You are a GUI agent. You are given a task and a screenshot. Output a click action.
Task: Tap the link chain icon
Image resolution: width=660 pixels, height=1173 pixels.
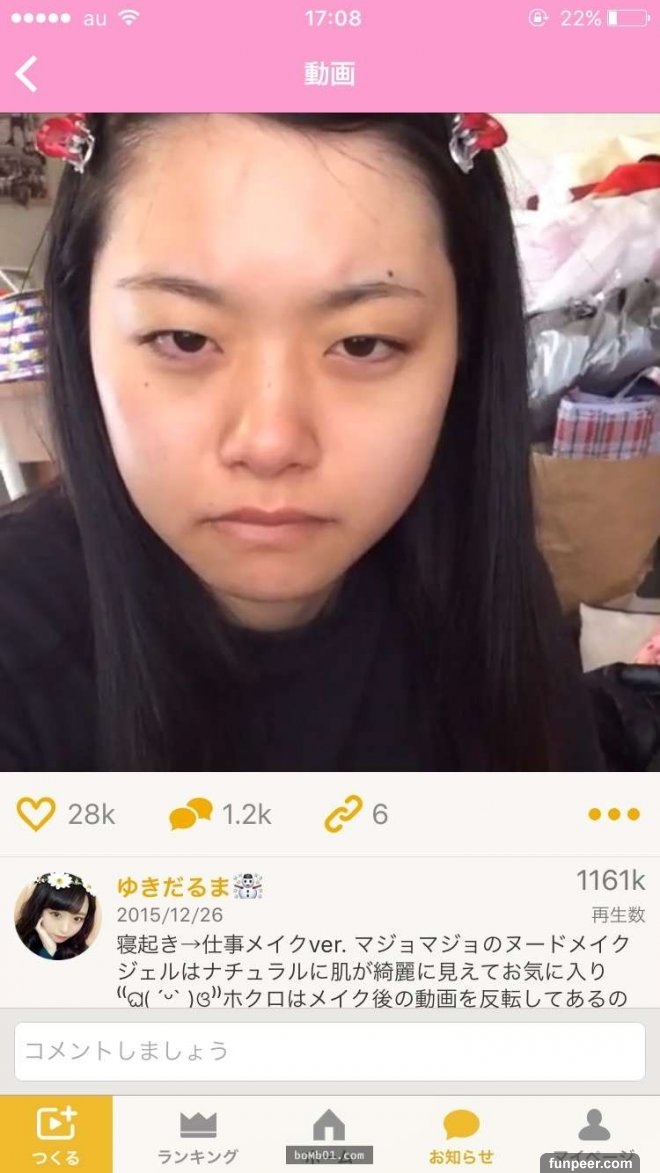coord(343,814)
